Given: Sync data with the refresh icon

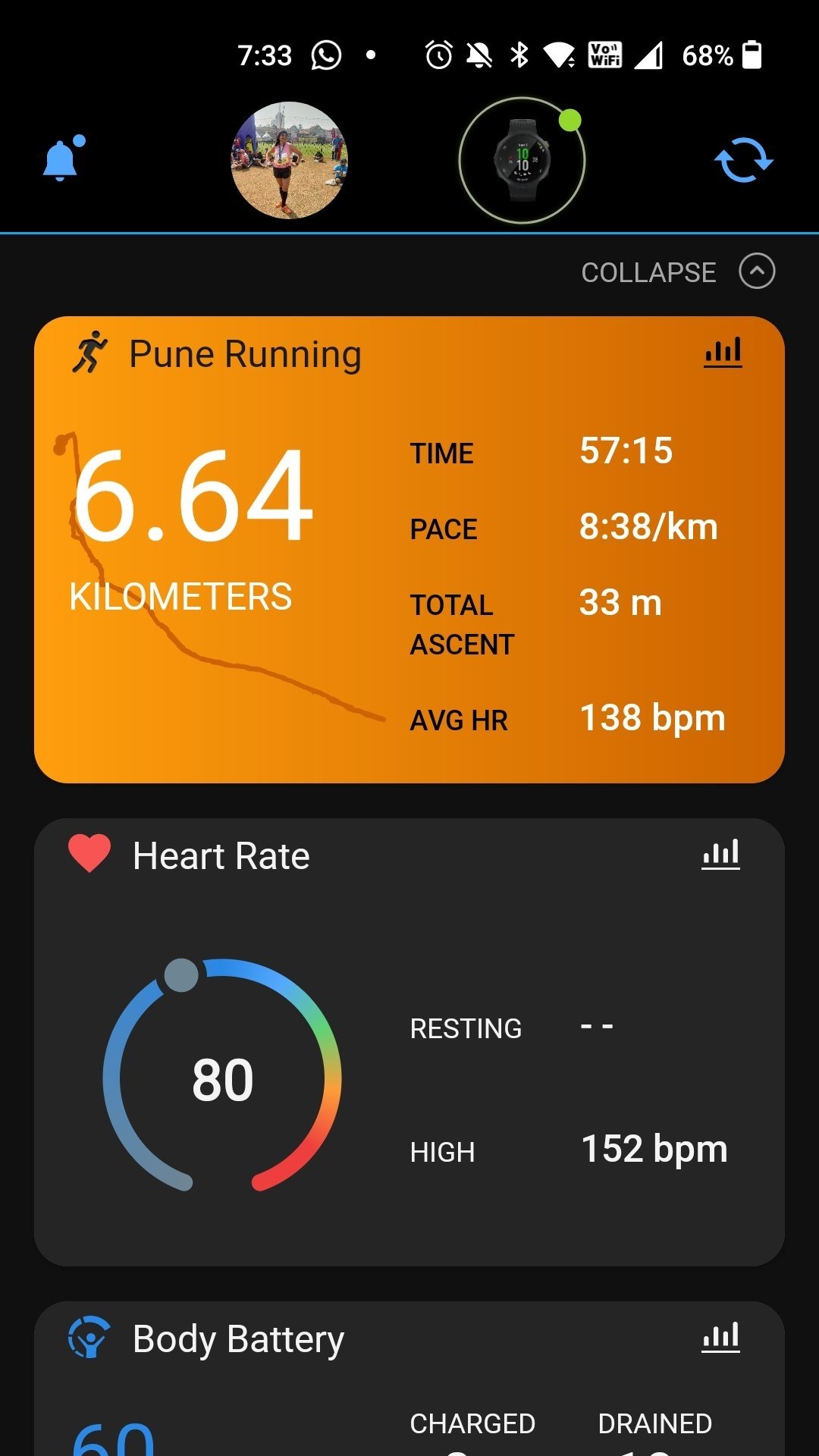Looking at the screenshot, I should [743, 160].
